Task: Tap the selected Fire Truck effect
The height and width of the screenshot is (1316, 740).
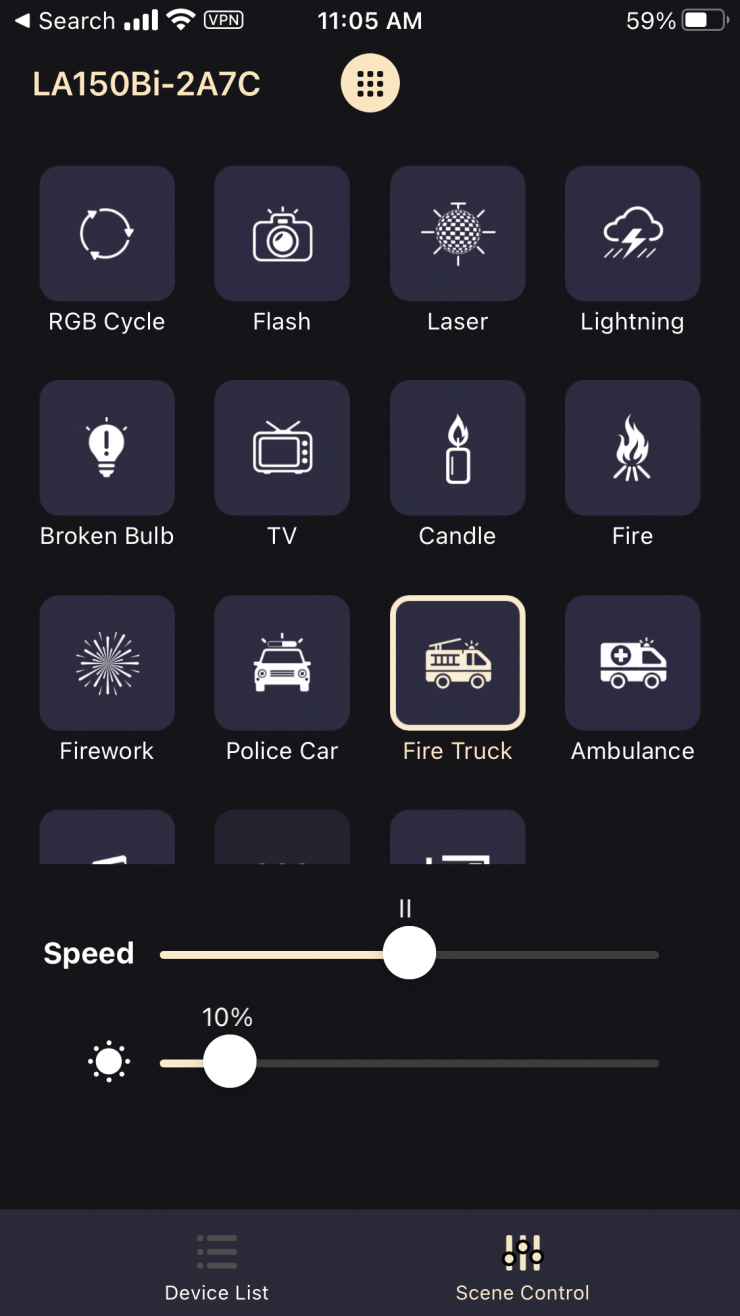Action: [x=457, y=663]
